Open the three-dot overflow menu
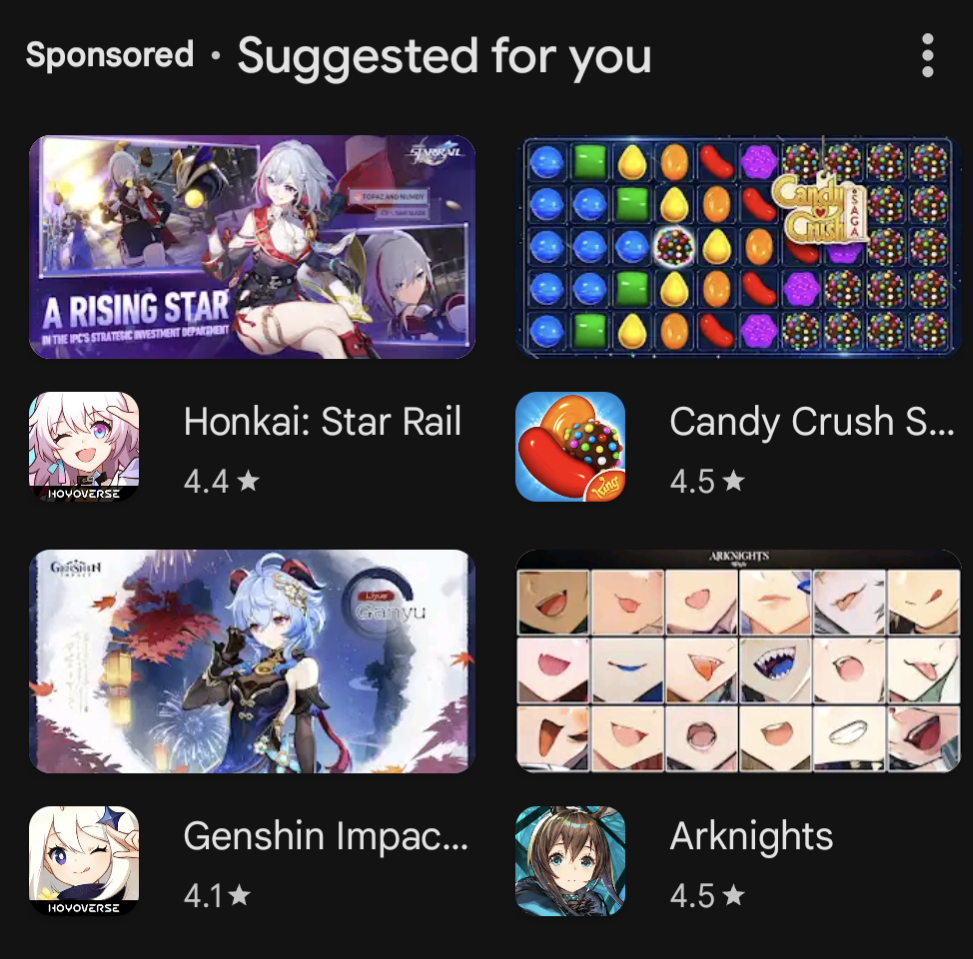The height and width of the screenshot is (959, 973). [x=928, y=55]
